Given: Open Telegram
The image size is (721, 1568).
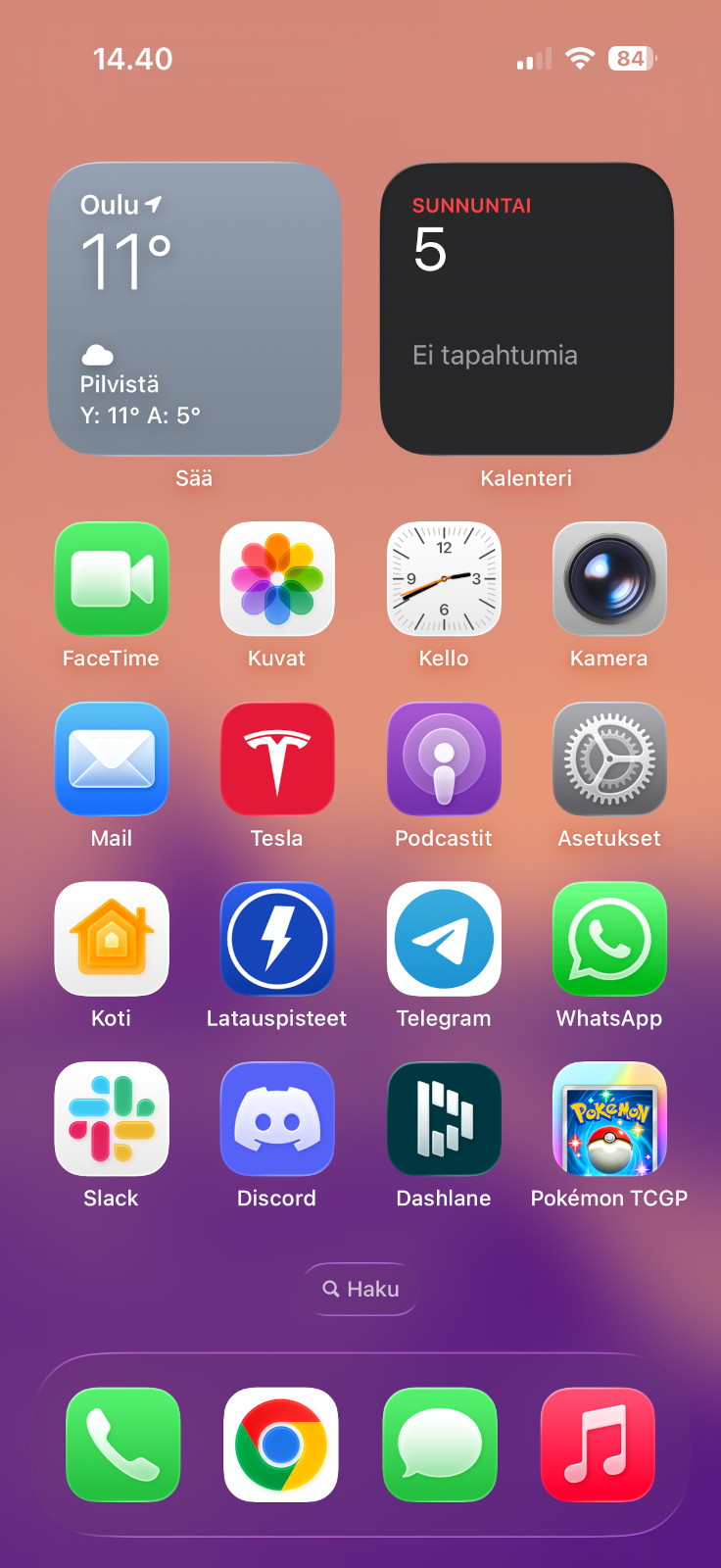Looking at the screenshot, I should pyautogui.click(x=444, y=939).
